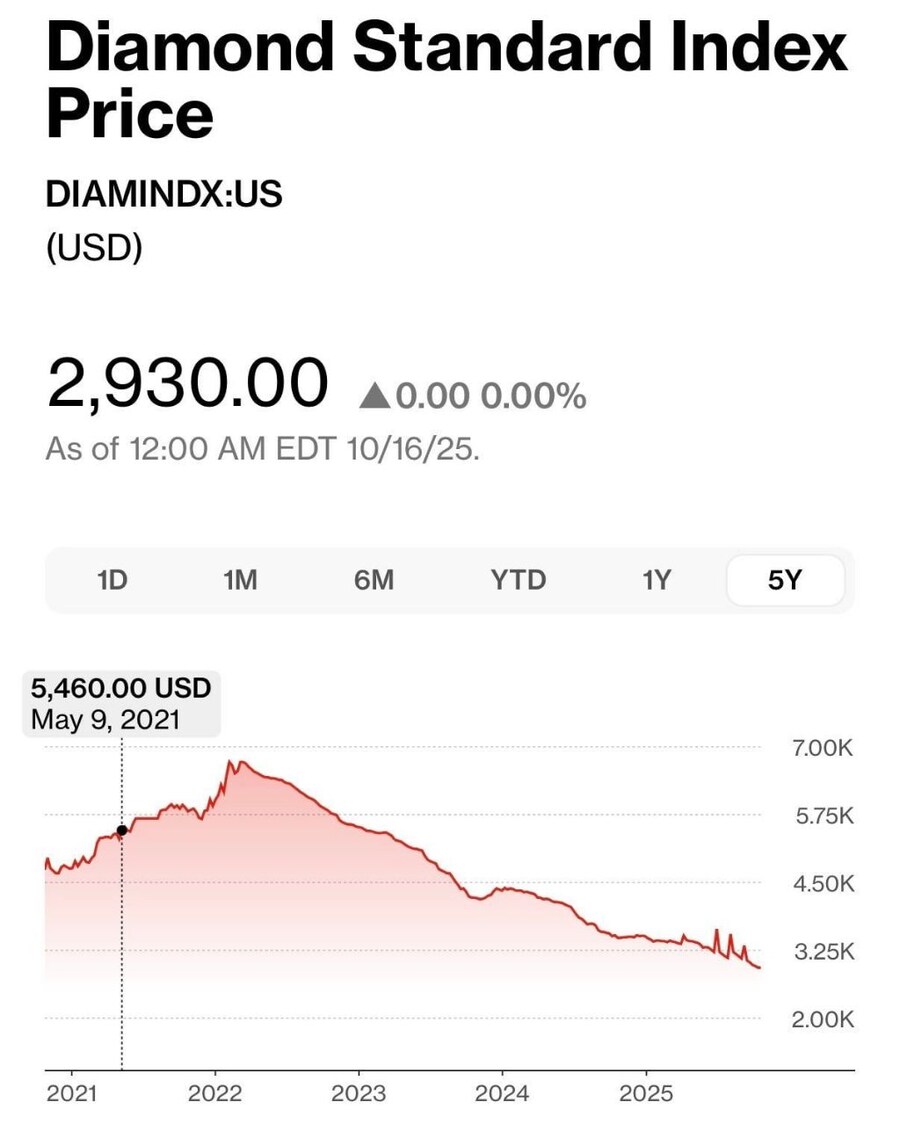900x1131 pixels.
Task: Select the 1Y time range tab
Action: tap(655, 580)
